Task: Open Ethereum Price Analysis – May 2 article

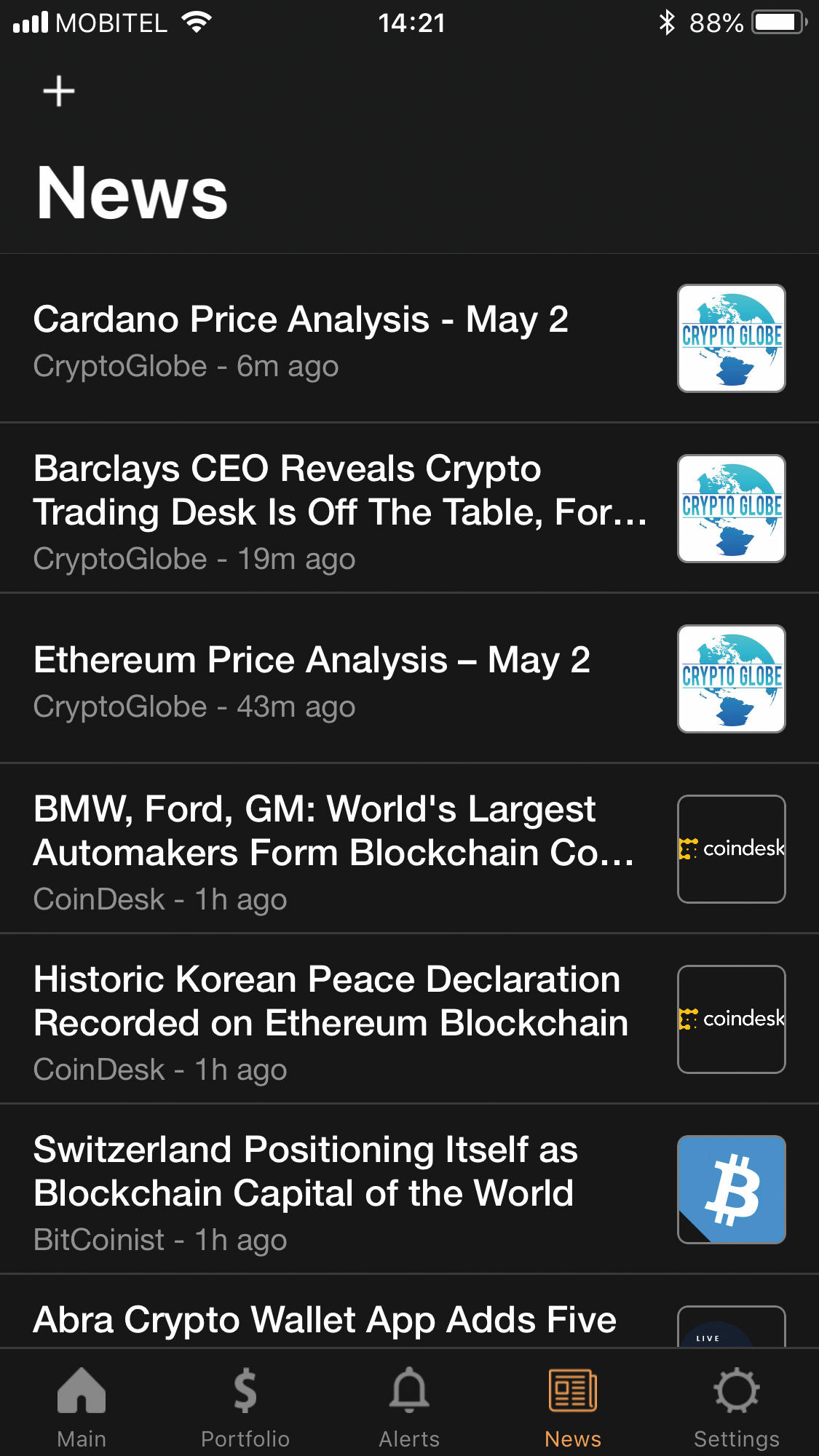Action: tap(409, 678)
